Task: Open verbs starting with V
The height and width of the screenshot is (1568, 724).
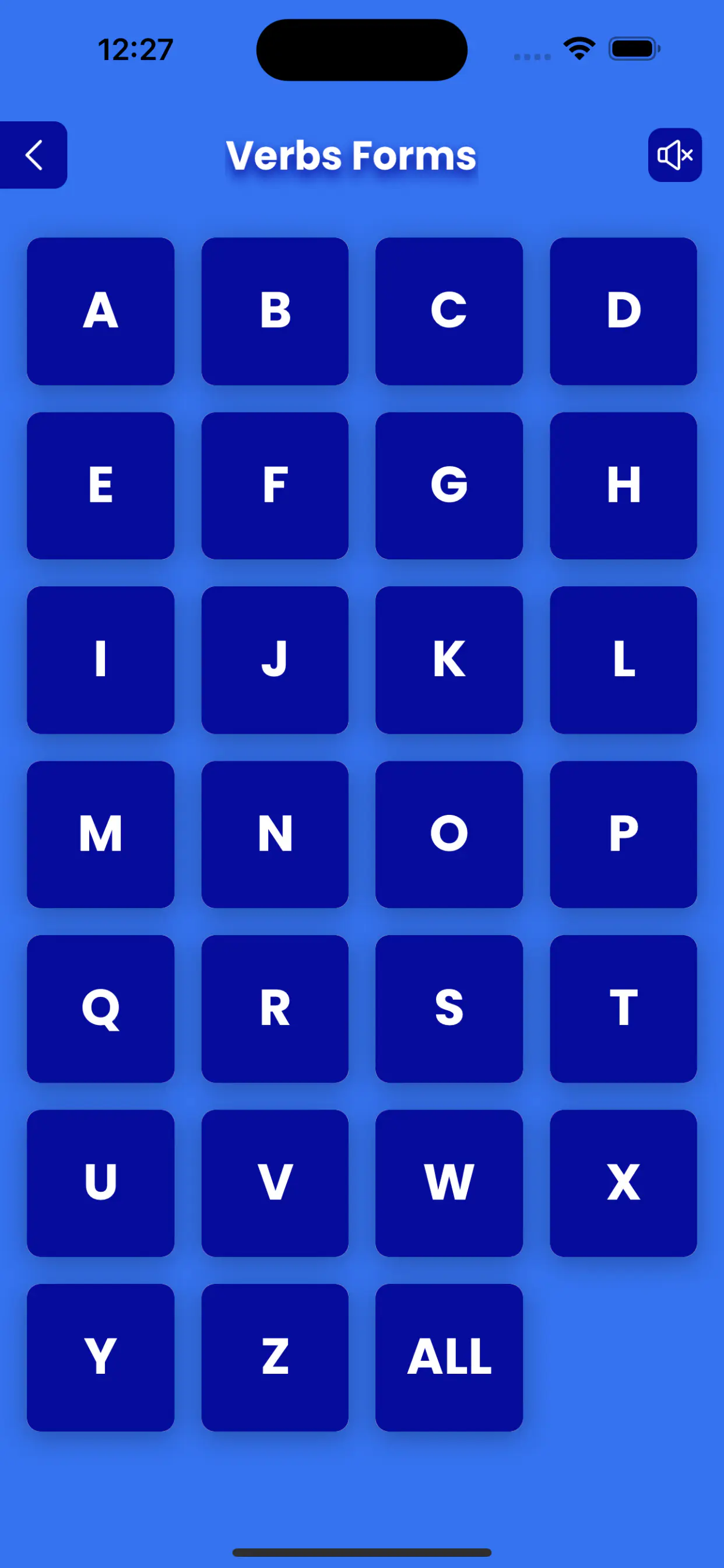Action: pyautogui.click(x=275, y=1184)
